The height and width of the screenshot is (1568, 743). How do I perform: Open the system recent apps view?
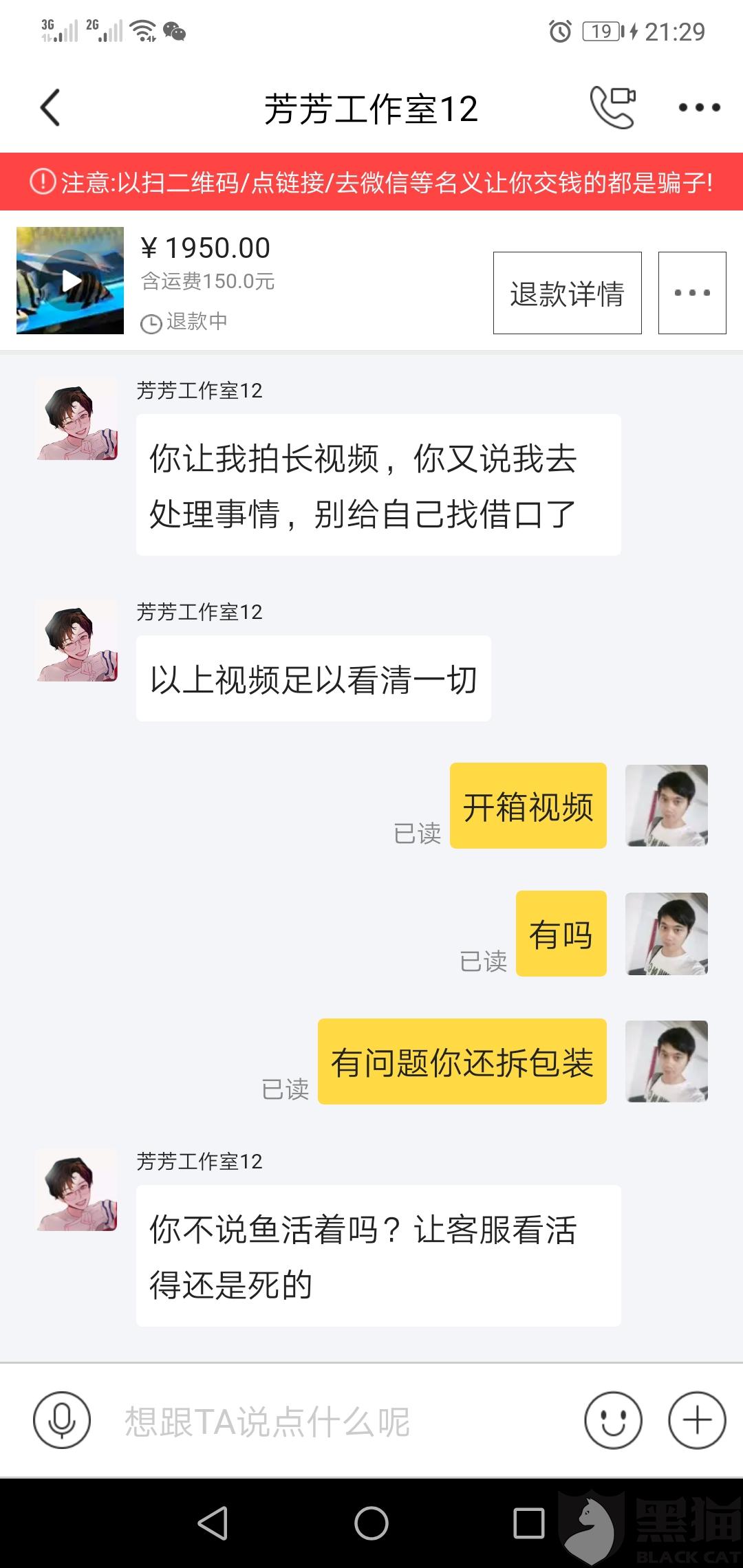(x=528, y=1523)
